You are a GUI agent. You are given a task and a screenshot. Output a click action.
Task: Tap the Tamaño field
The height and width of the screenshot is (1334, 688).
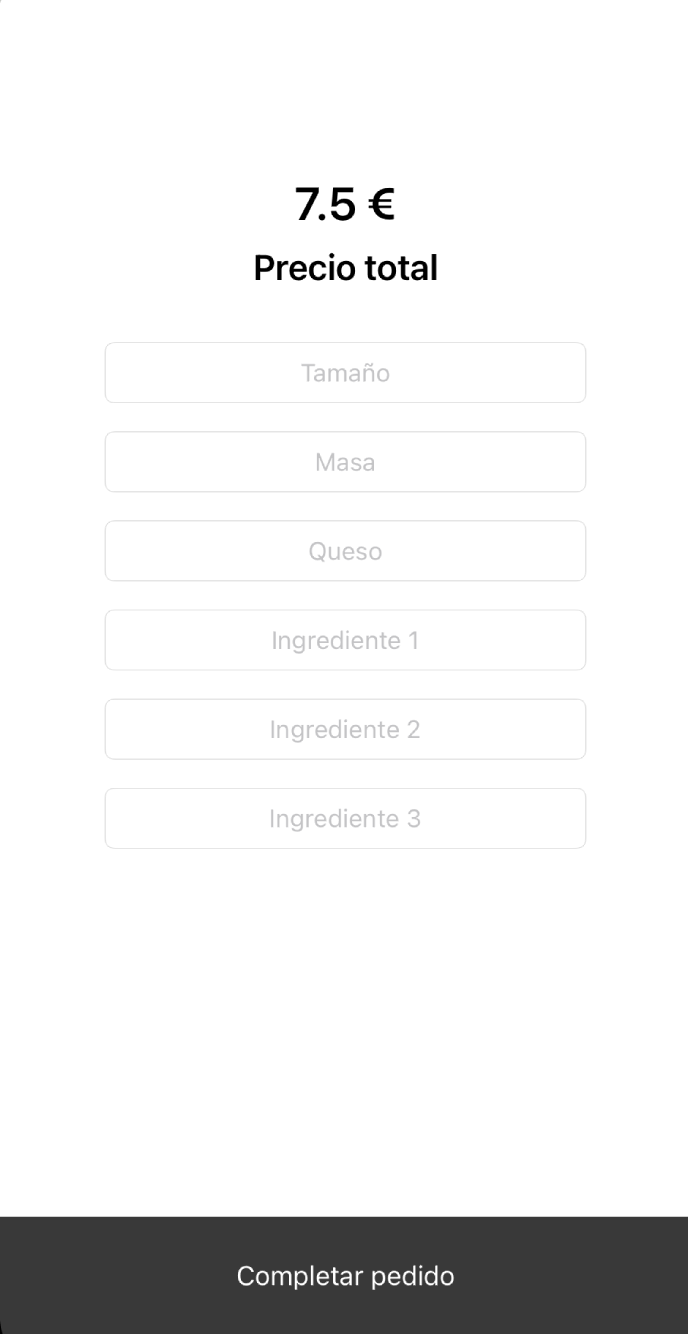[x=345, y=373]
